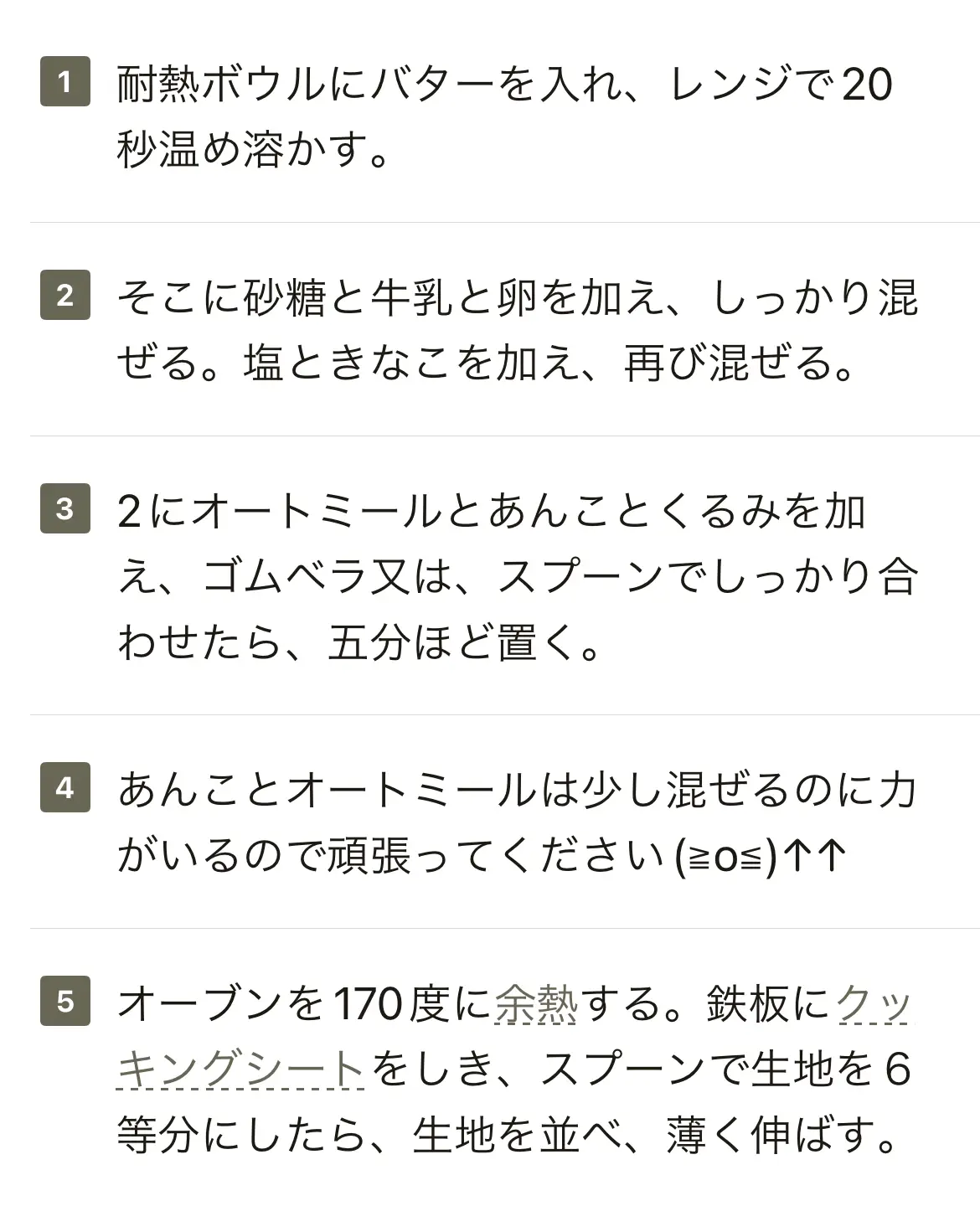The width and height of the screenshot is (980, 1206).
Task: Open the クッキングシート link
Action: [x=241, y=1069]
